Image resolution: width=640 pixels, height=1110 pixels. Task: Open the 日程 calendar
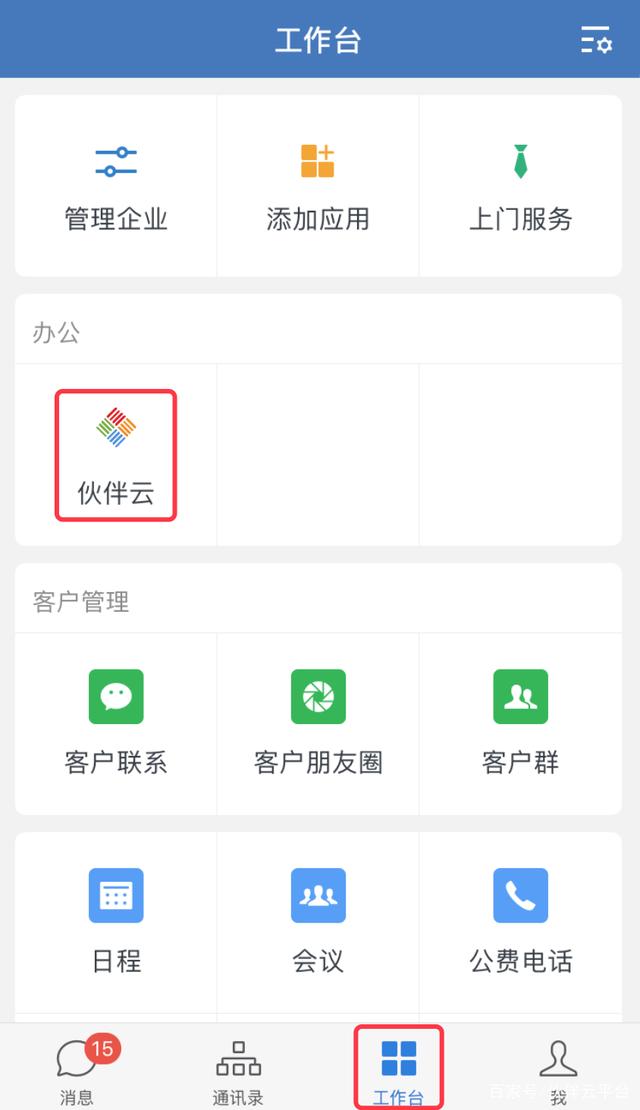tap(116, 922)
